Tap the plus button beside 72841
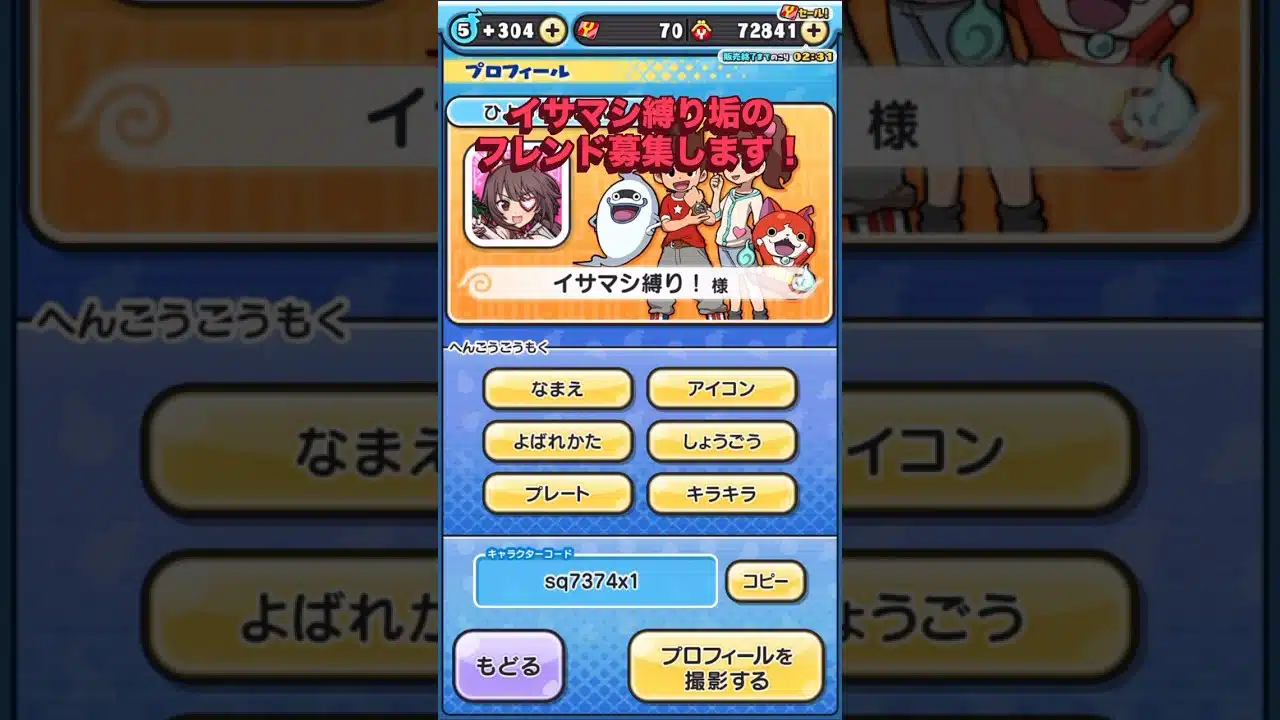This screenshot has width=1280, height=720. click(815, 31)
